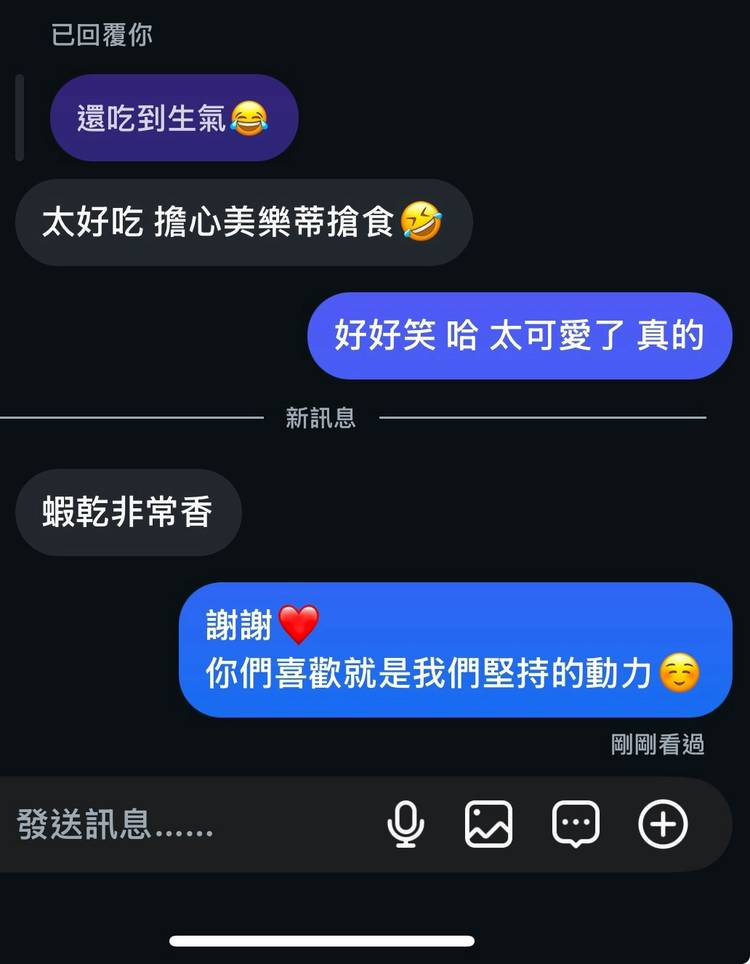The width and height of the screenshot is (750, 964).
Task: Open the photo gallery picker icon
Action: (x=489, y=825)
